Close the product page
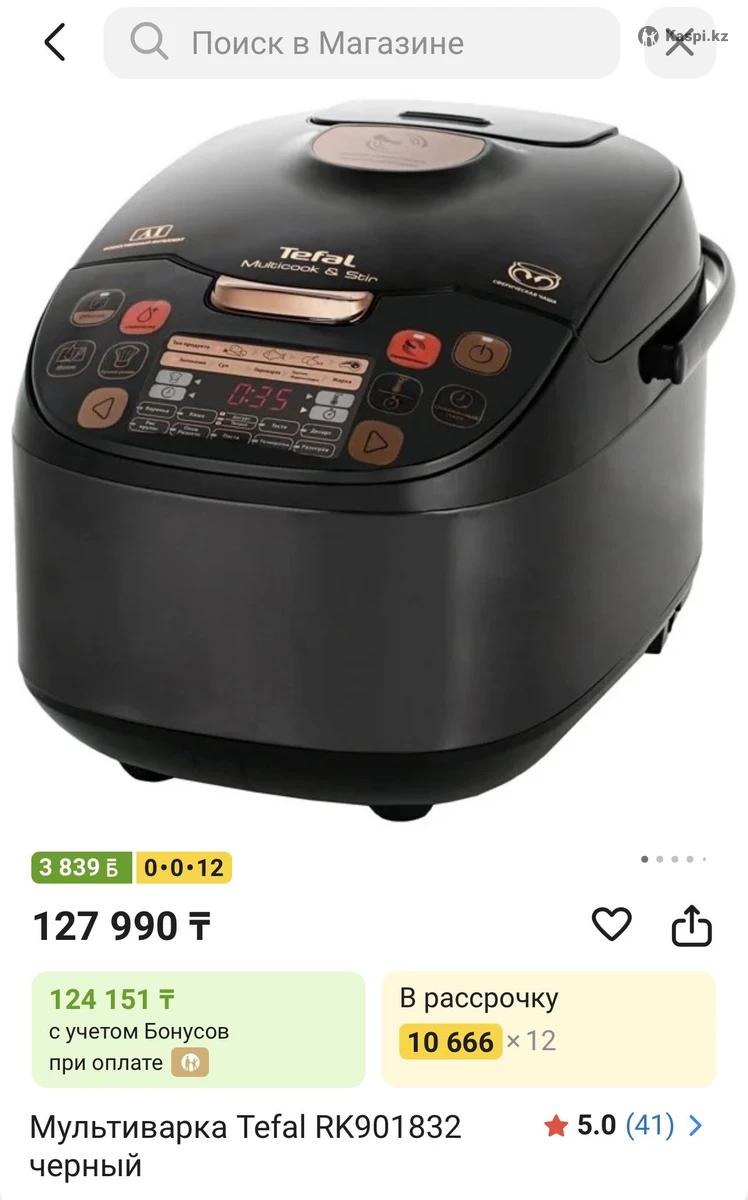The width and height of the screenshot is (748, 1200). coord(680,43)
